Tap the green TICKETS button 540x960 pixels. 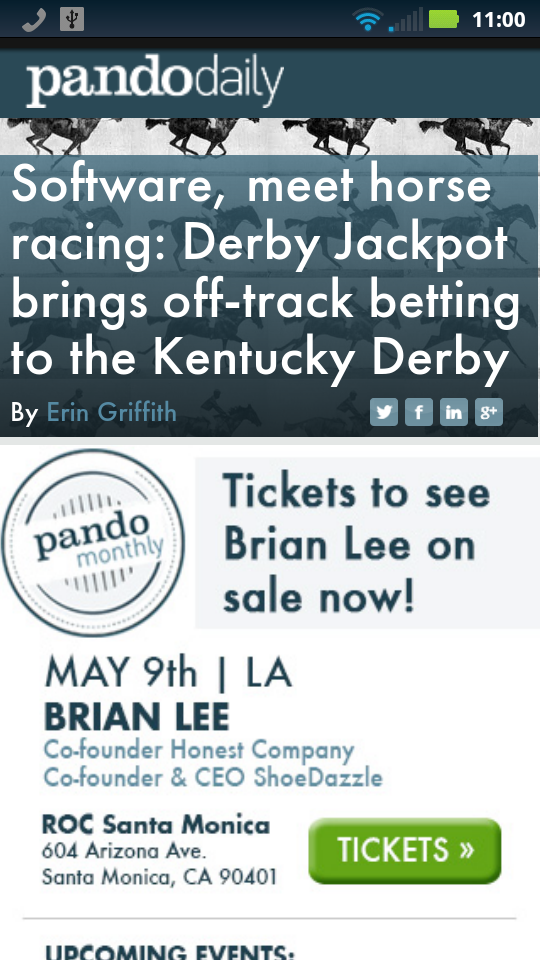[x=405, y=851]
